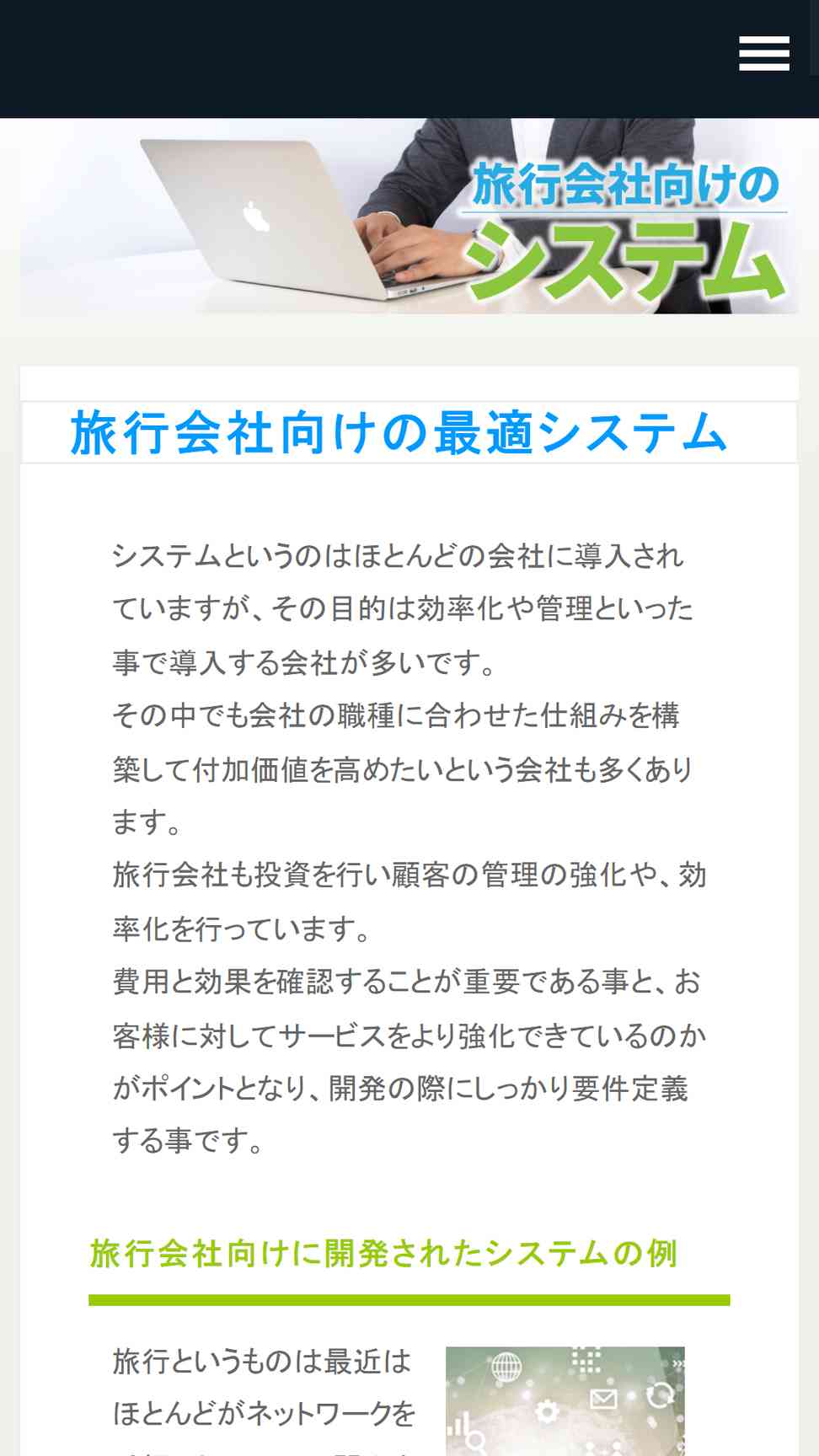Viewport: 819px width, 1456px height.
Task: Tap the 旅行会社向けのシステム header banner
Action: pyautogui.click(x=409, y=217)
